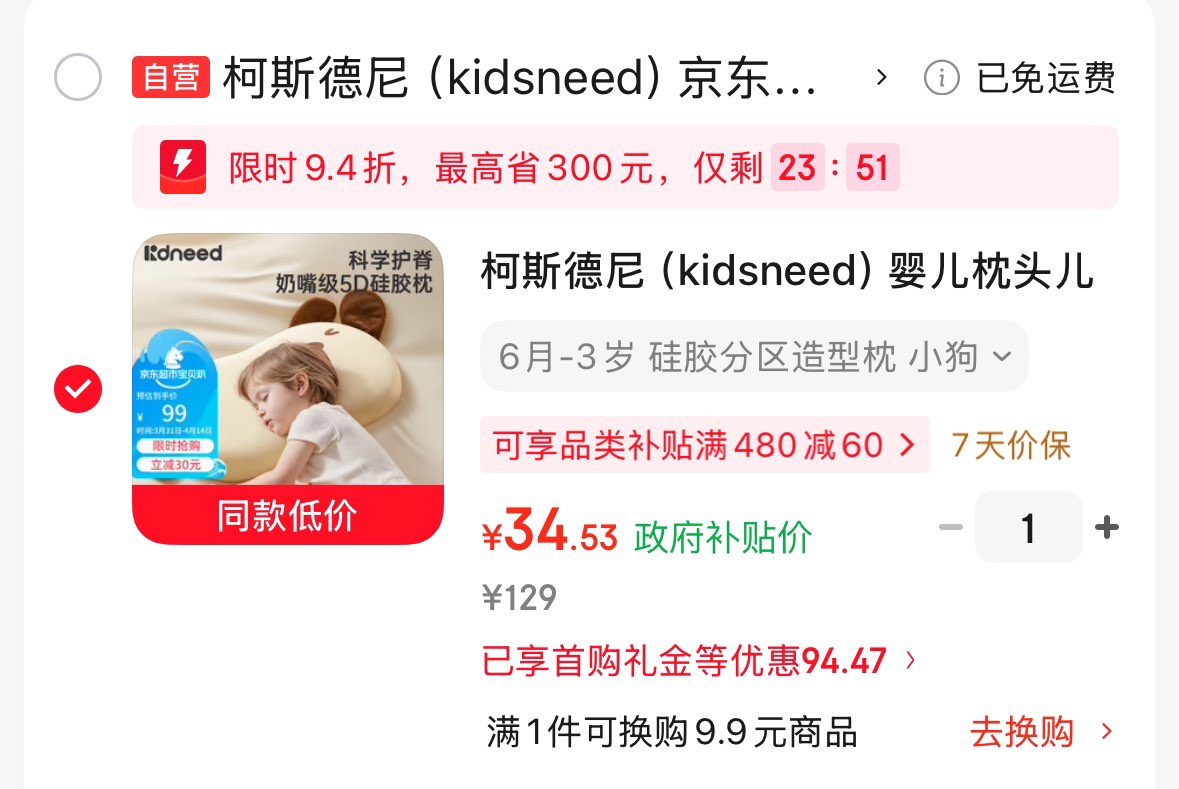This screenshot has width=1179, height=789.
Task: Uncheck the kidsneed baby pillow item
Action: [x=78, y=389]
